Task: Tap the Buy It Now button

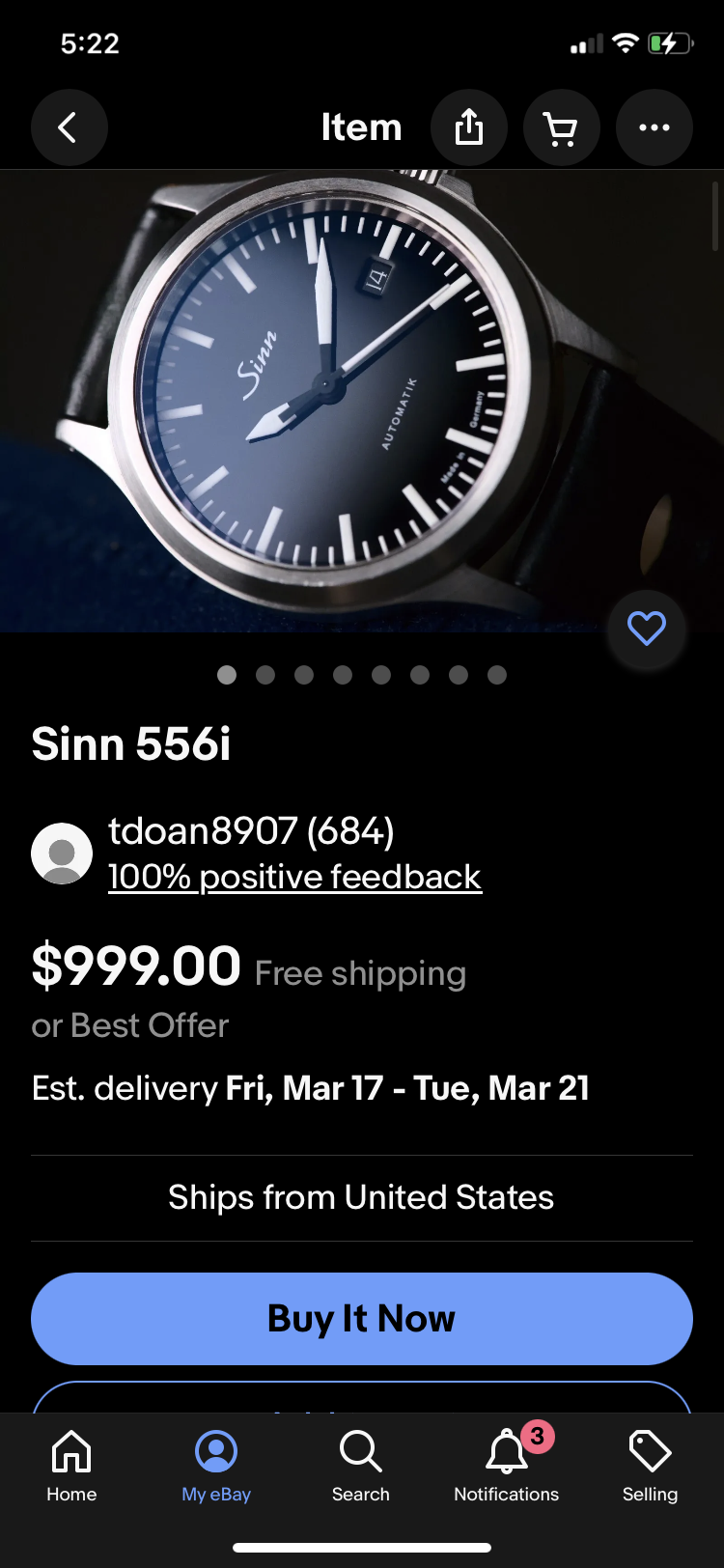Action: click(361, 1318)
